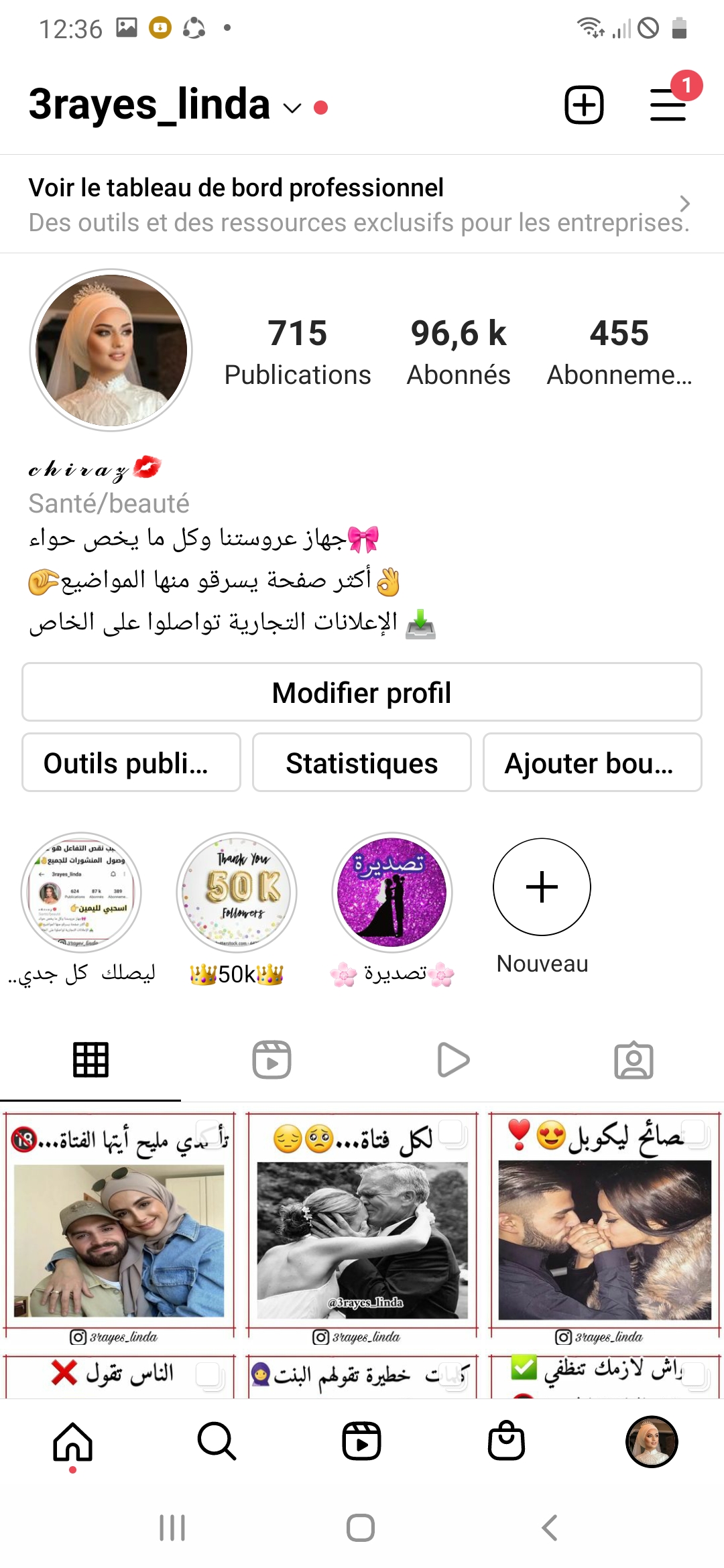Go to the Home feed
This screenshot has height=1568, width=724.
tap(72, 1441)
